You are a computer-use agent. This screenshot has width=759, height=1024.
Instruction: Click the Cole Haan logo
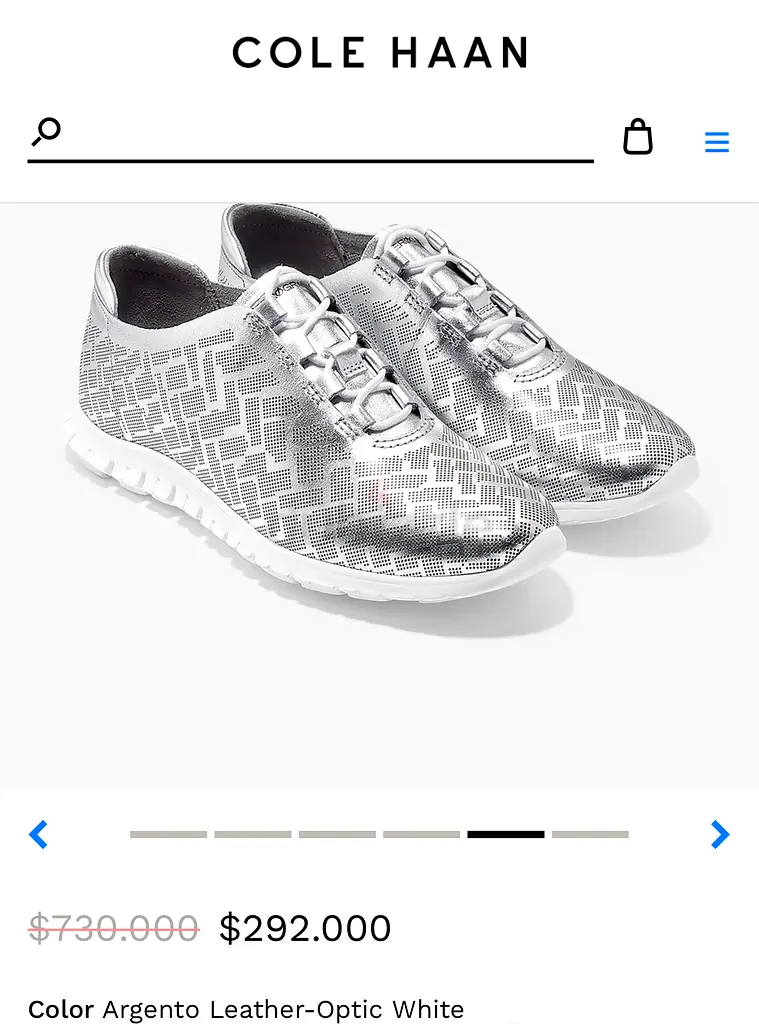[379, 52]
